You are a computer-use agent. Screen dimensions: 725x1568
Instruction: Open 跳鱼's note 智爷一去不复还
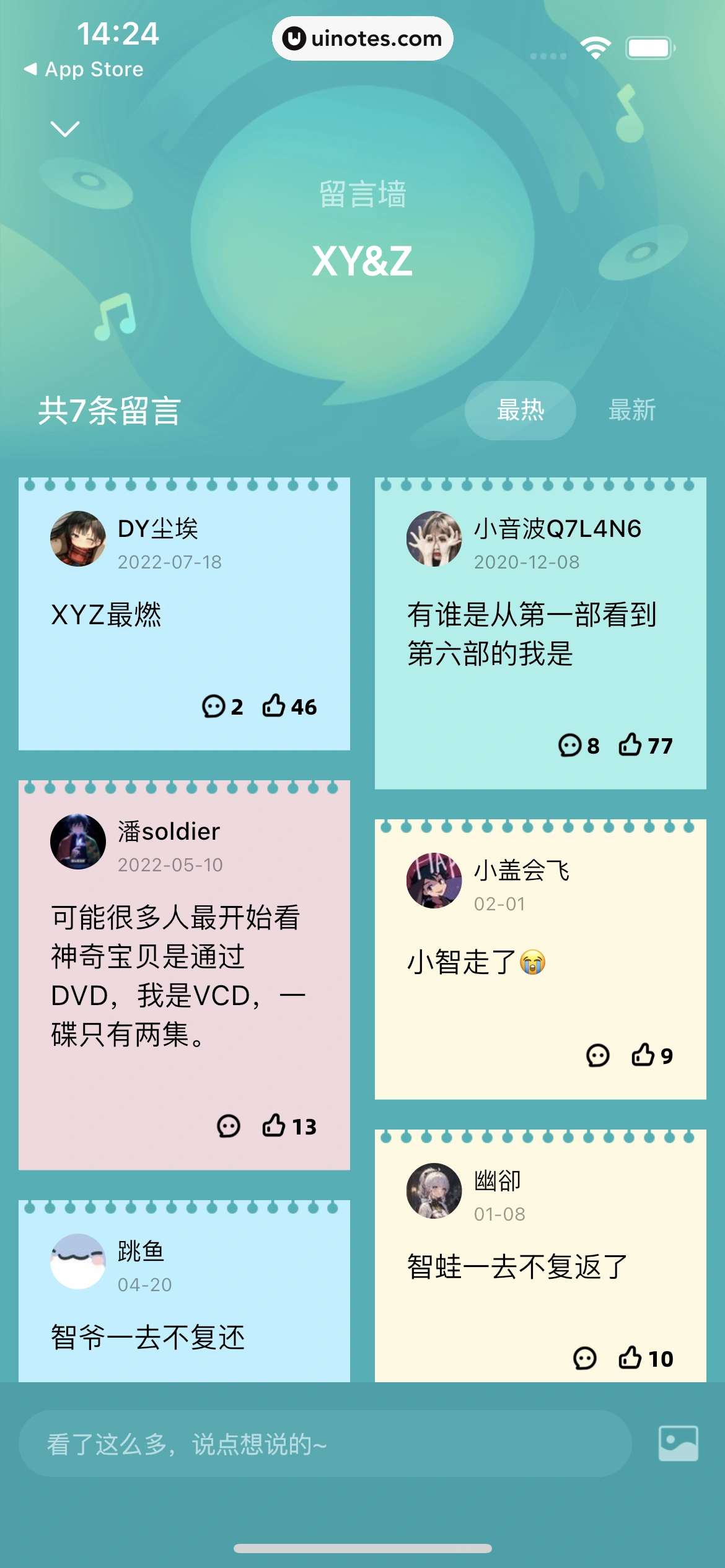pos(148,1336)
